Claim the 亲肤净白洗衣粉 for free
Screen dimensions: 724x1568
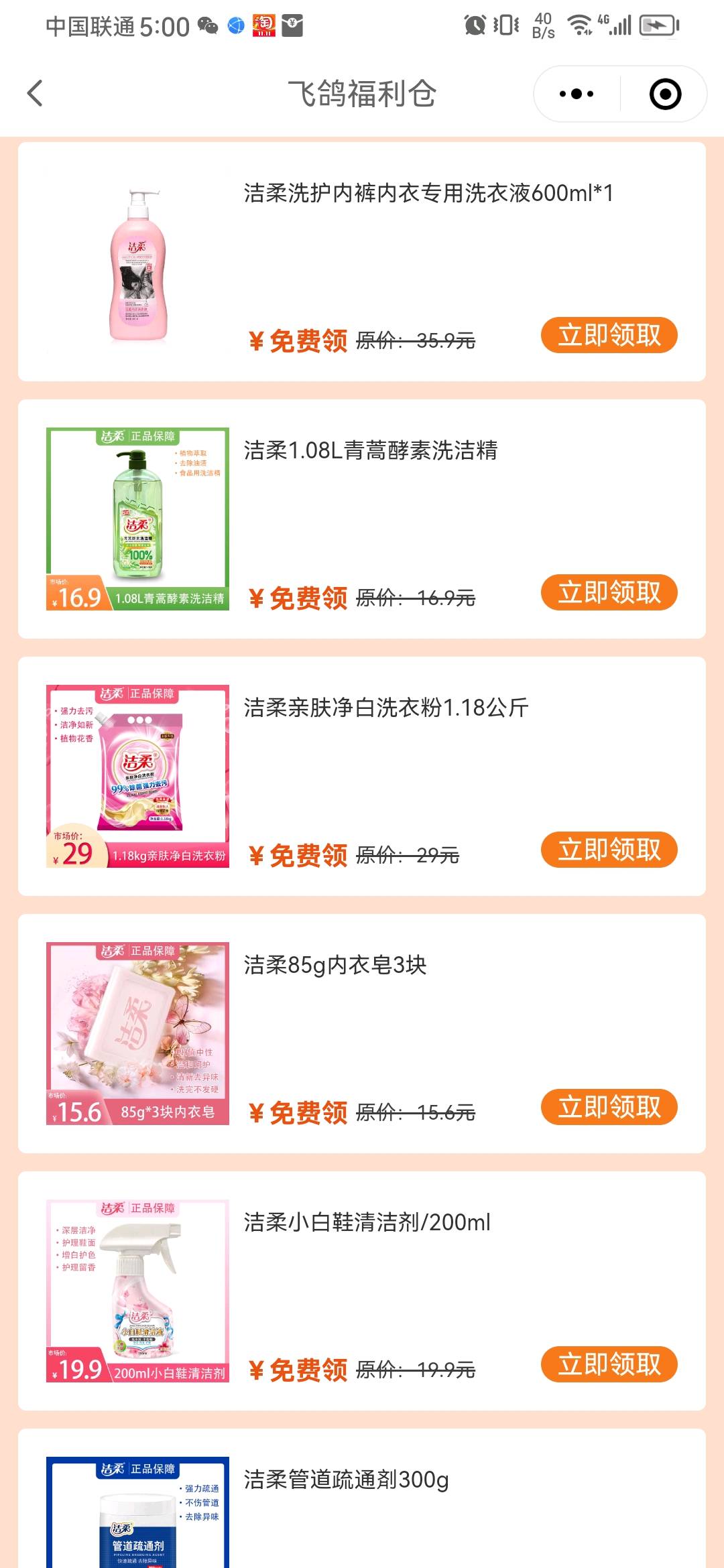click(609, 850)
